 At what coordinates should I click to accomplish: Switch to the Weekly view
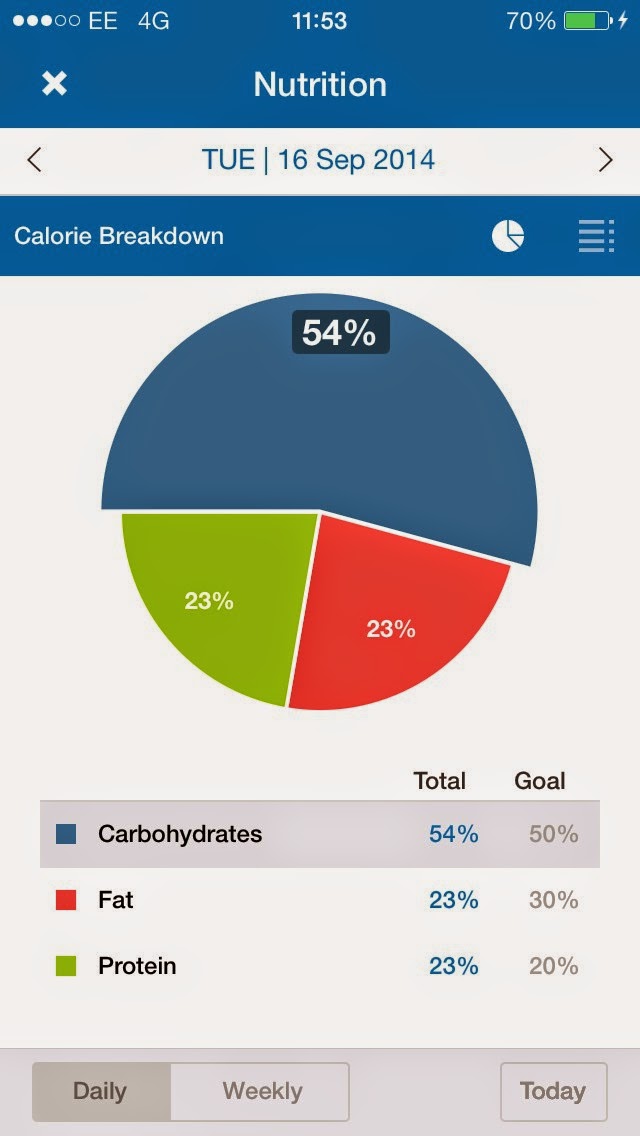261,1091
